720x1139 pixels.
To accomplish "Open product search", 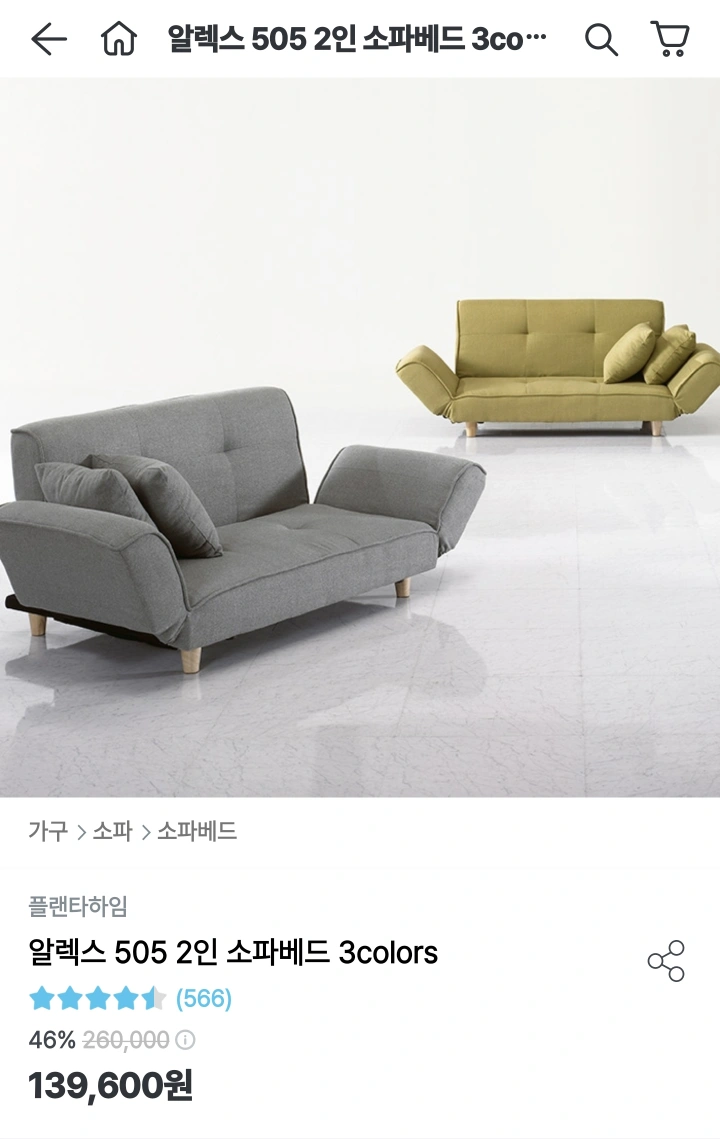I will [600, 39].
